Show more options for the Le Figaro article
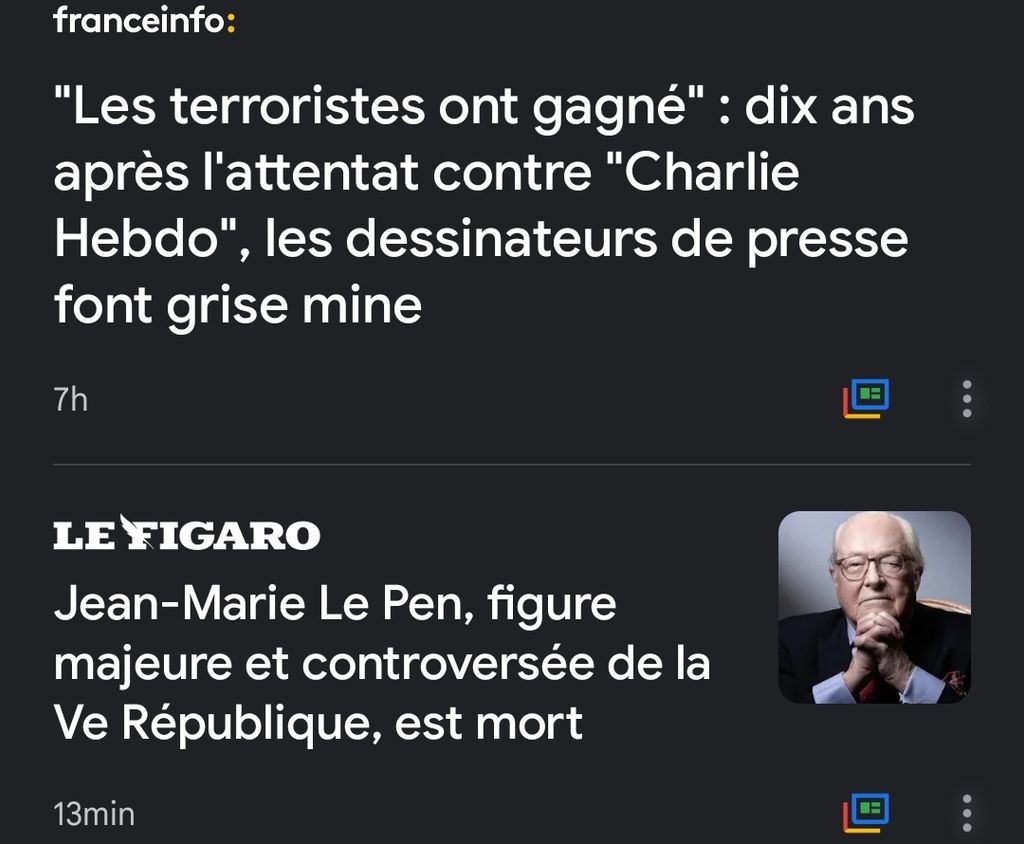The image size is (1024, 844). (966, 812)
